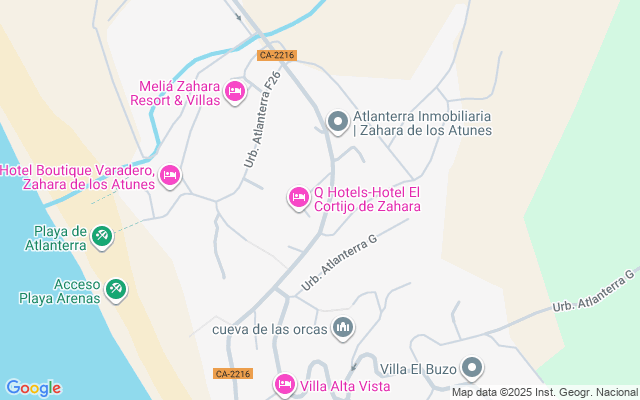Tap the Villa Alta Vista hotel pin
The image size is (640, 400).
click(x=284, y=384)
